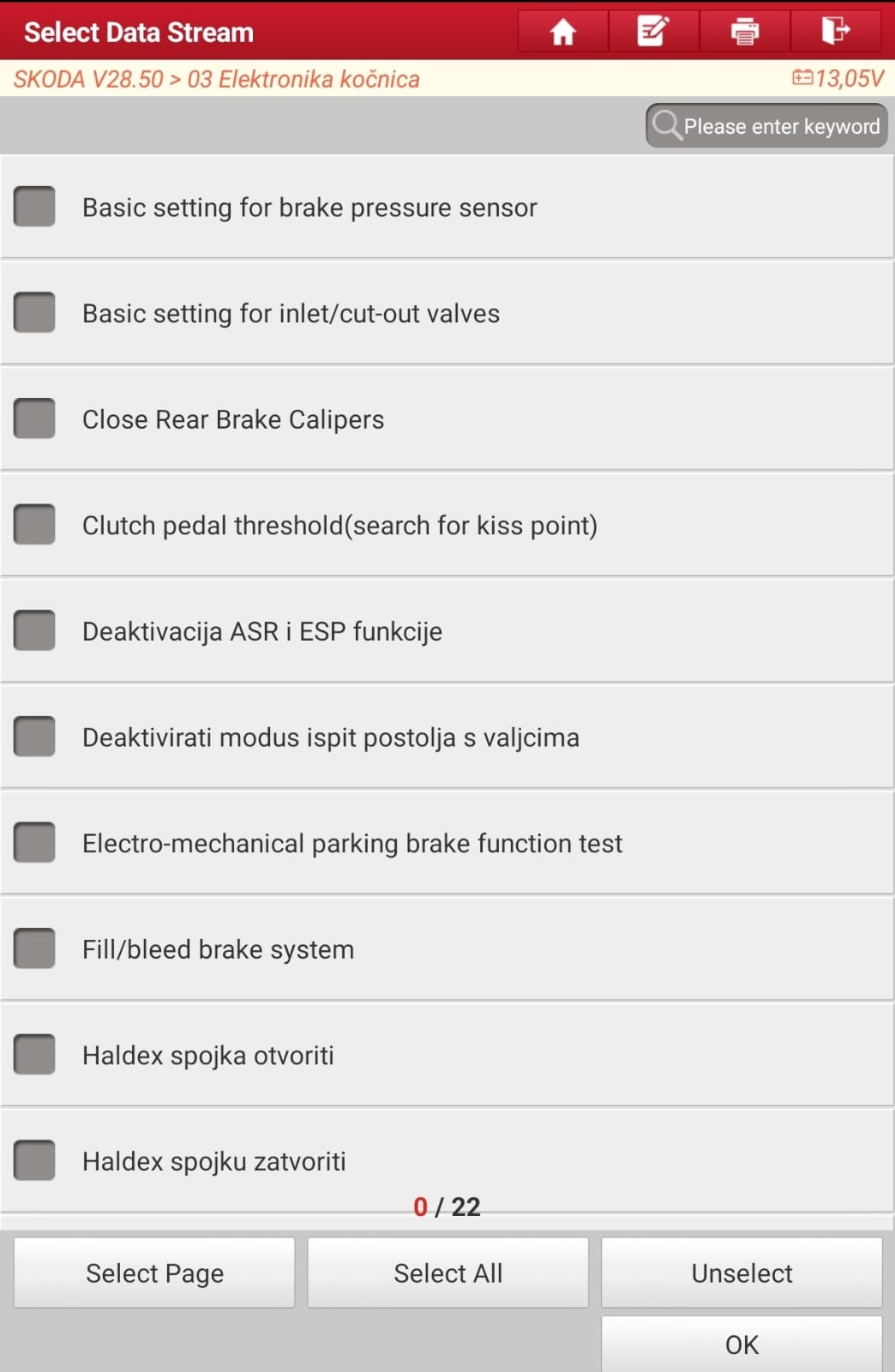
Task: Print the current screen
Action: click(744, 32)
